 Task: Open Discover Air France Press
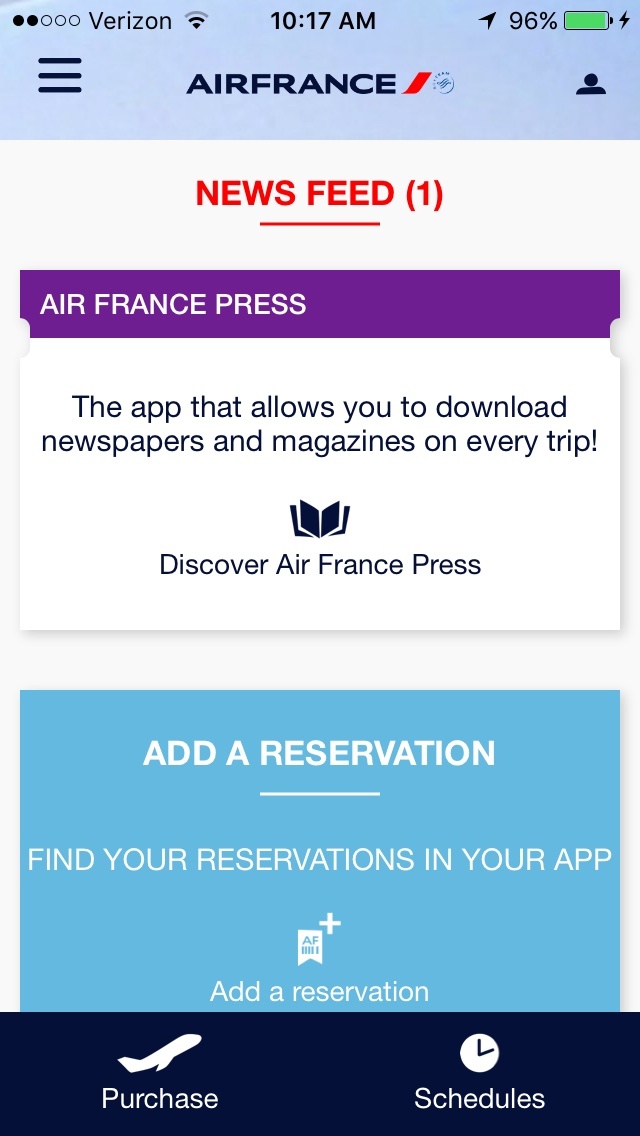point(320,540)
